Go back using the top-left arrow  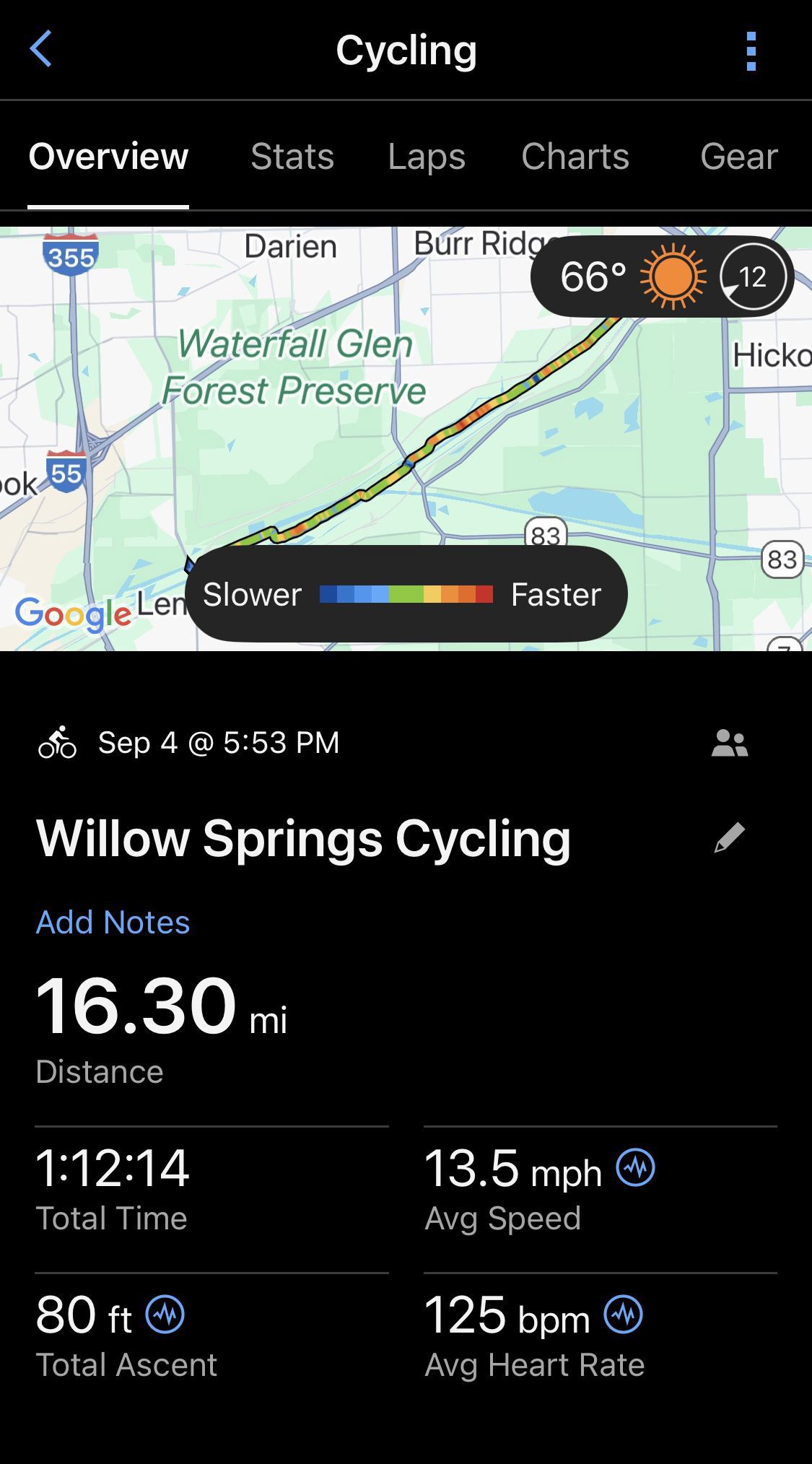tap(41, 49)
